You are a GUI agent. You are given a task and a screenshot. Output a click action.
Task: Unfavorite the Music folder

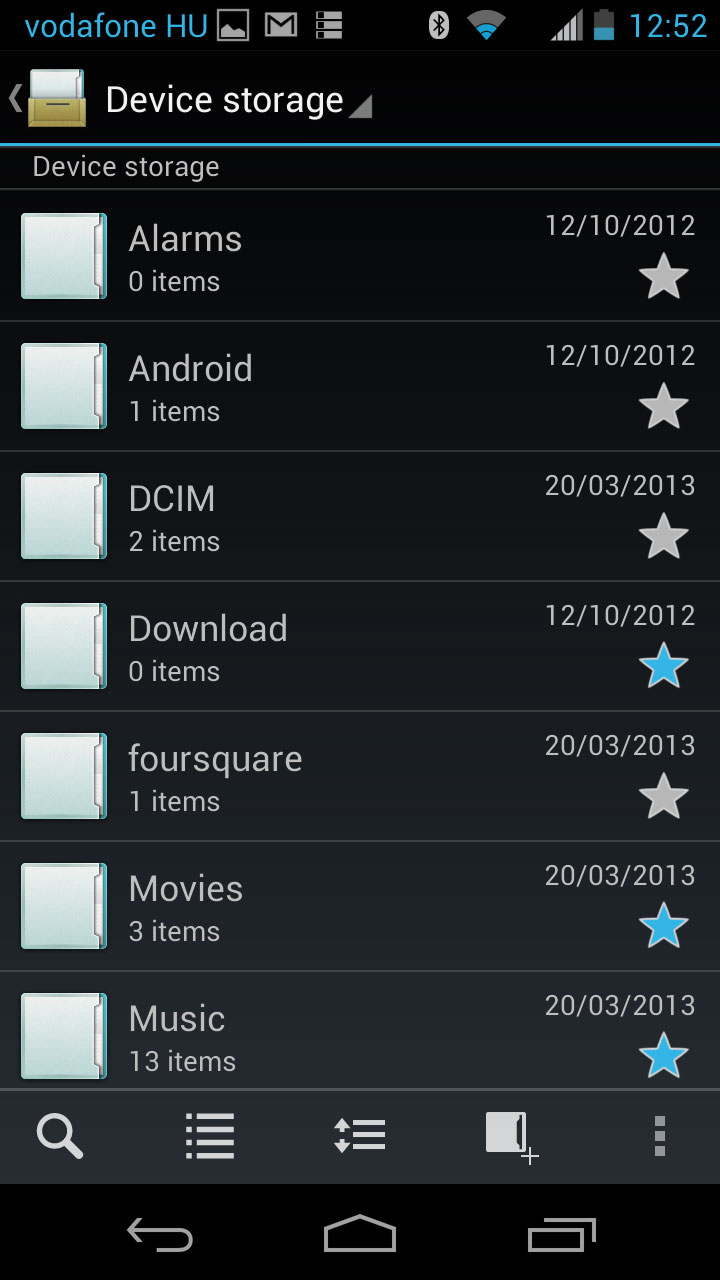664,1056
